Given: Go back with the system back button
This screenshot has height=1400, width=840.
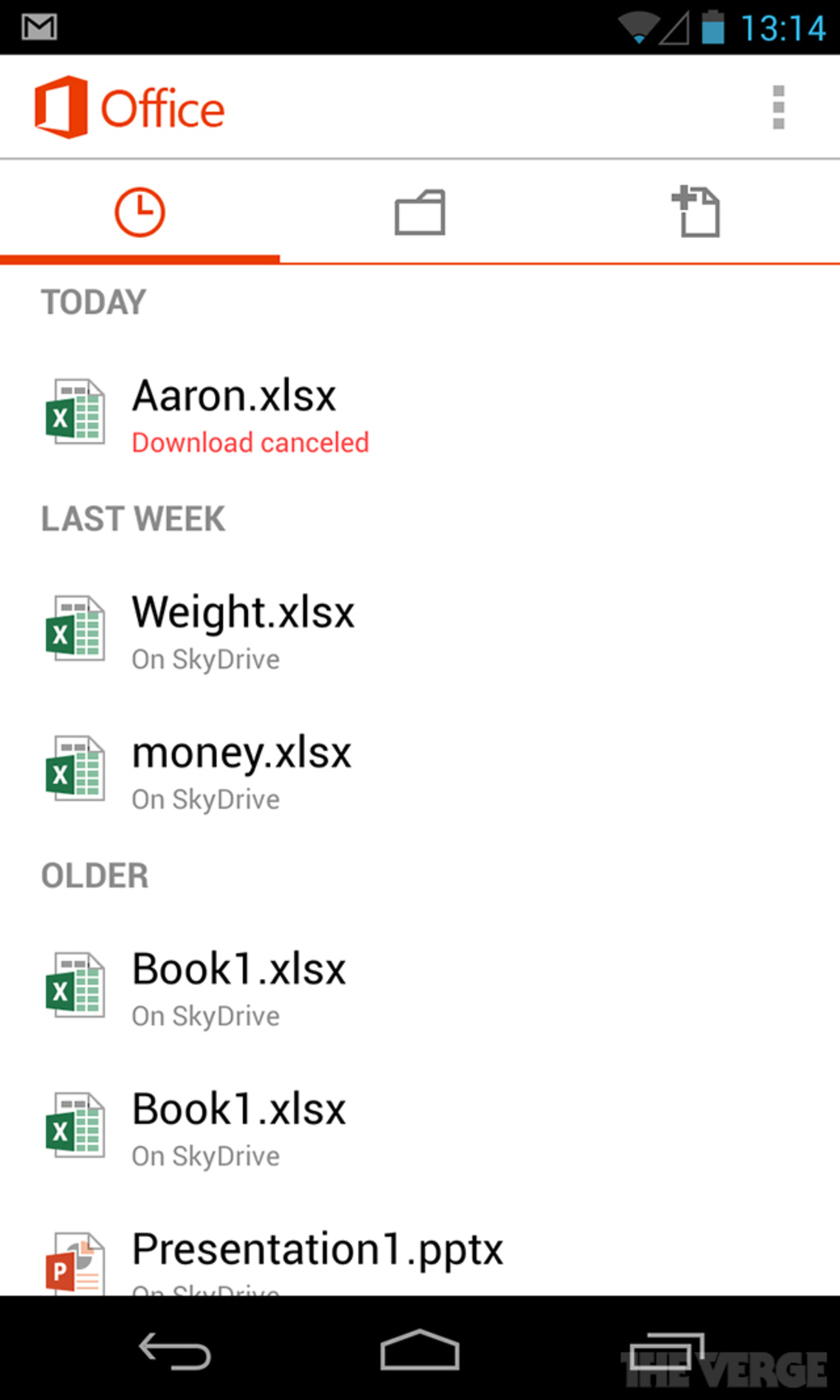Looking at the screenshot, I should coord(175,1351).
